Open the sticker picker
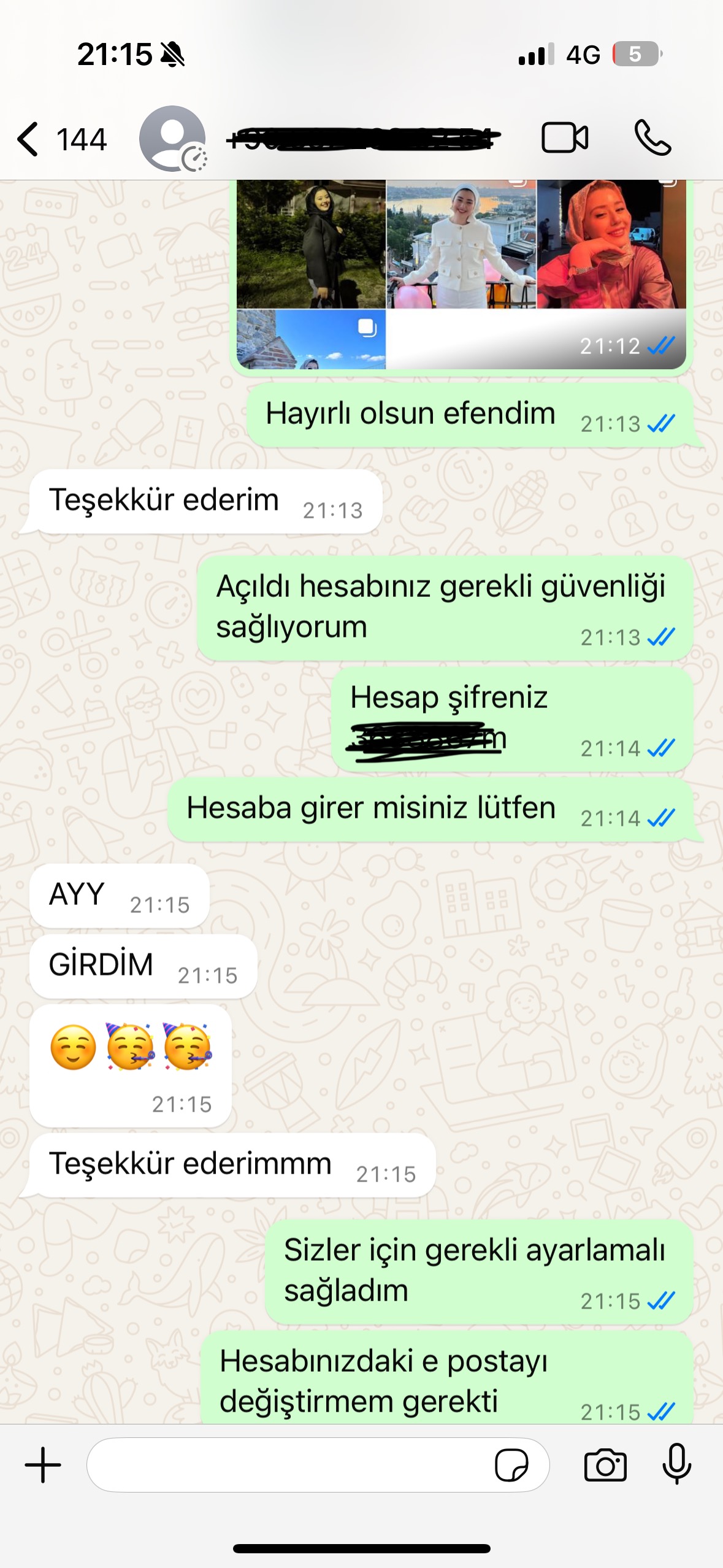Viewport: 723px width, 1568px height. pyautogui.click(x=511, y=1465)
